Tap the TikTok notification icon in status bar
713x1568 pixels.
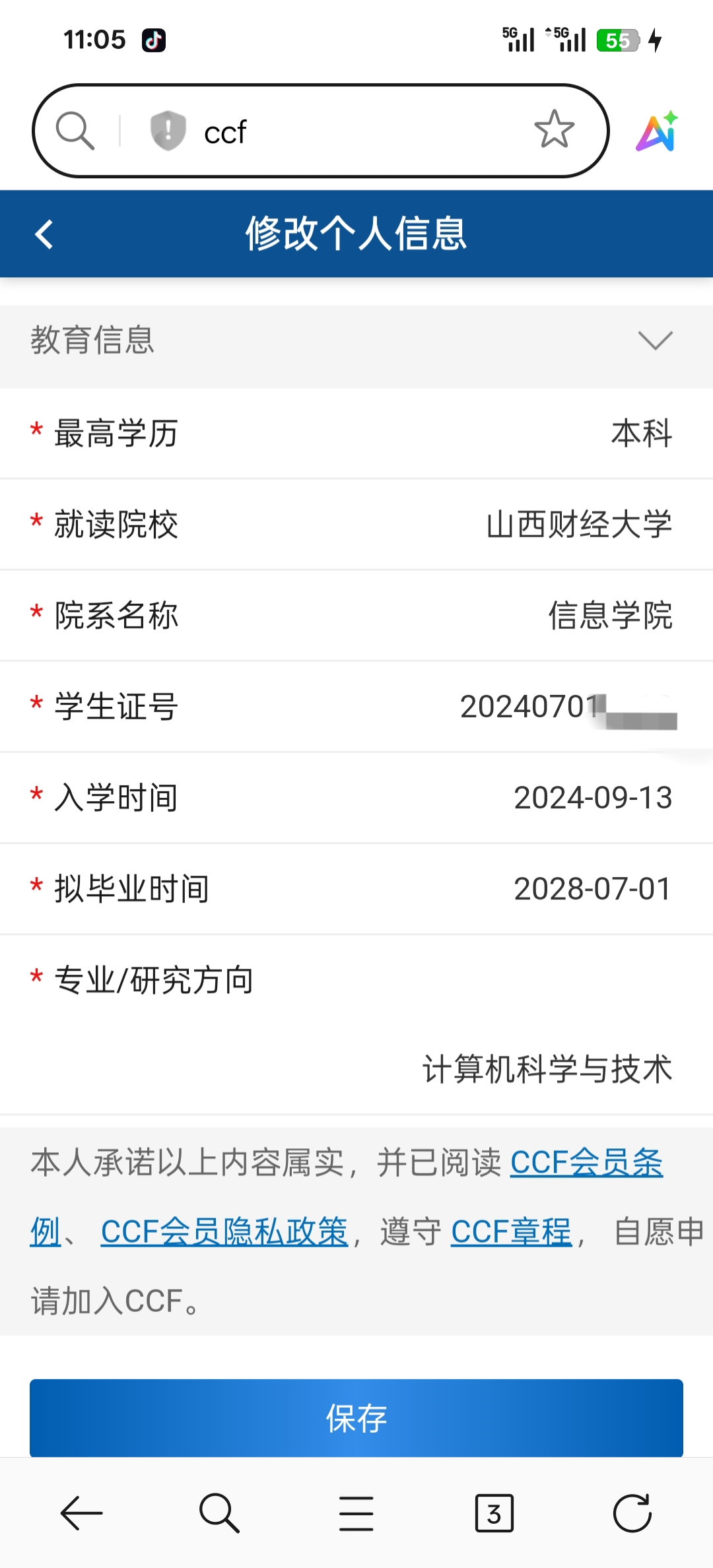pos(153,40)
